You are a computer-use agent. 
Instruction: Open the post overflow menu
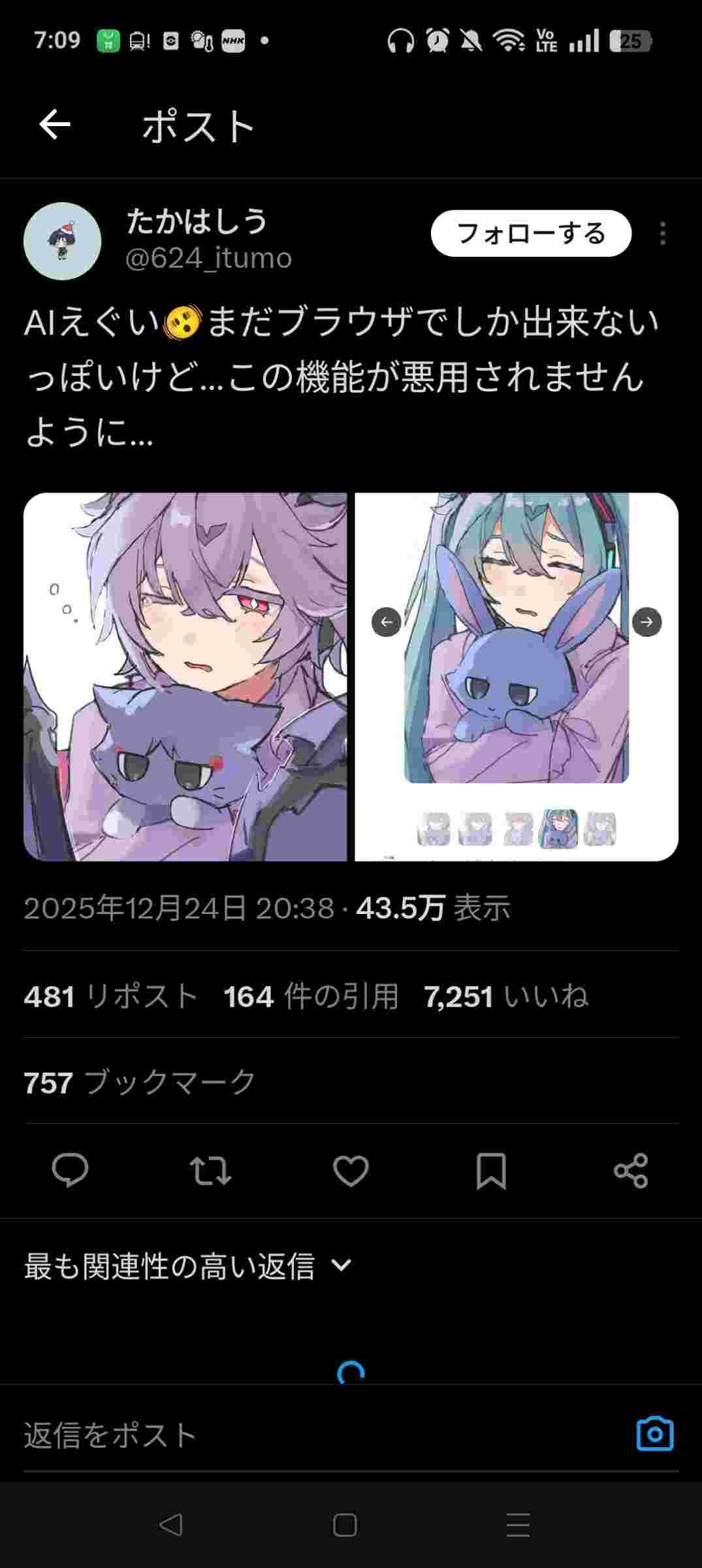coord(663,234)
